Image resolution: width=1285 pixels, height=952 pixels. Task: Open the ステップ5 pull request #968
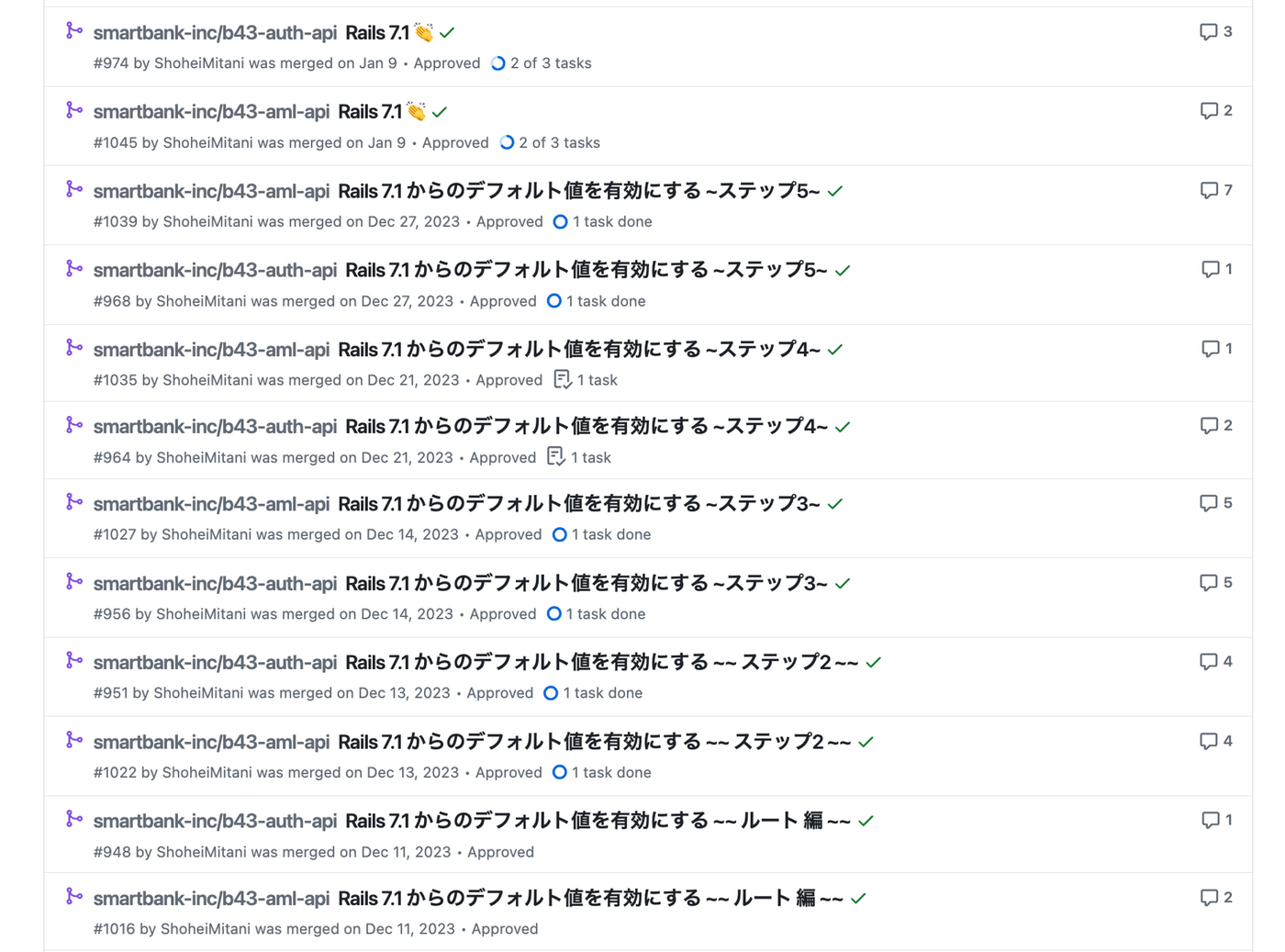(x=586, y=270)
